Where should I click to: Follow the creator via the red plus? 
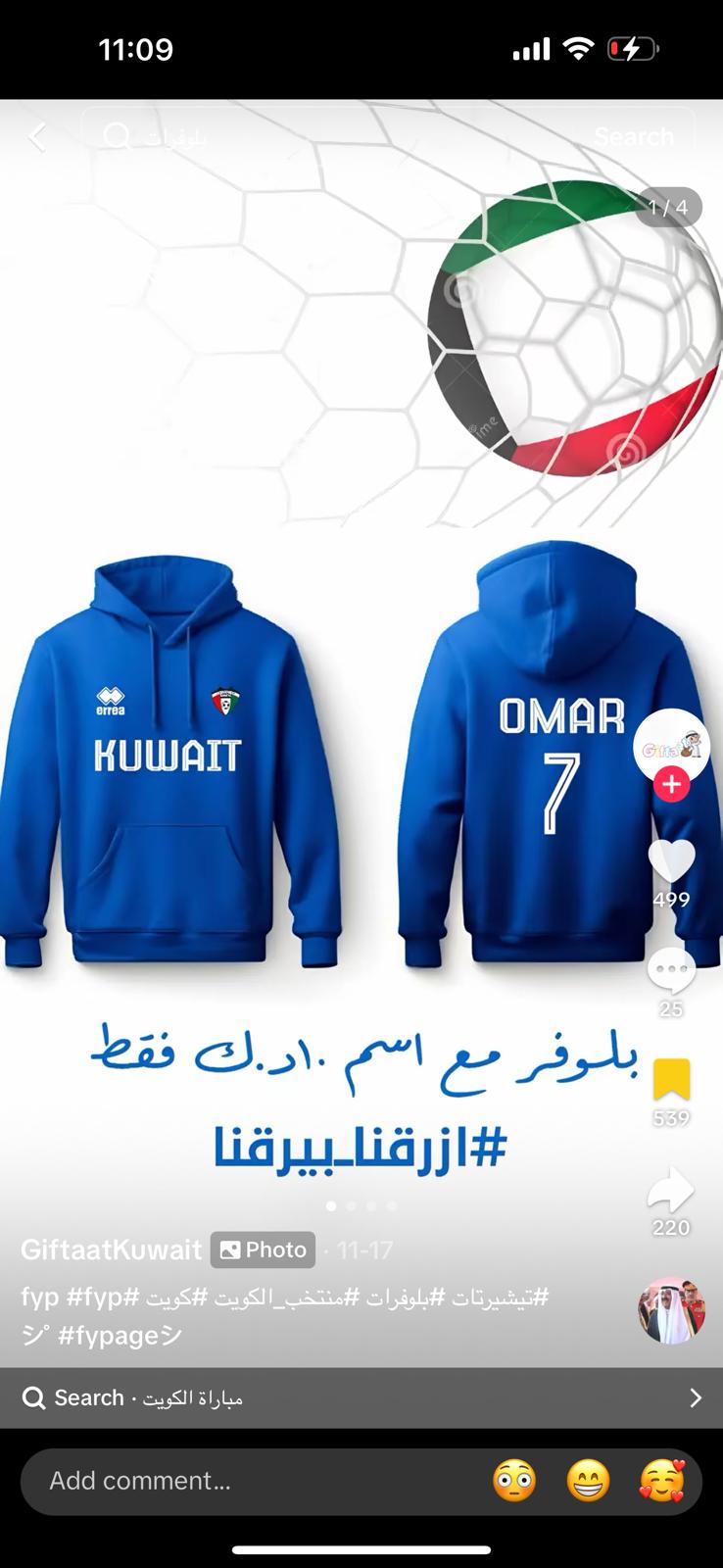pyautogui.click(x=672, y=785)
